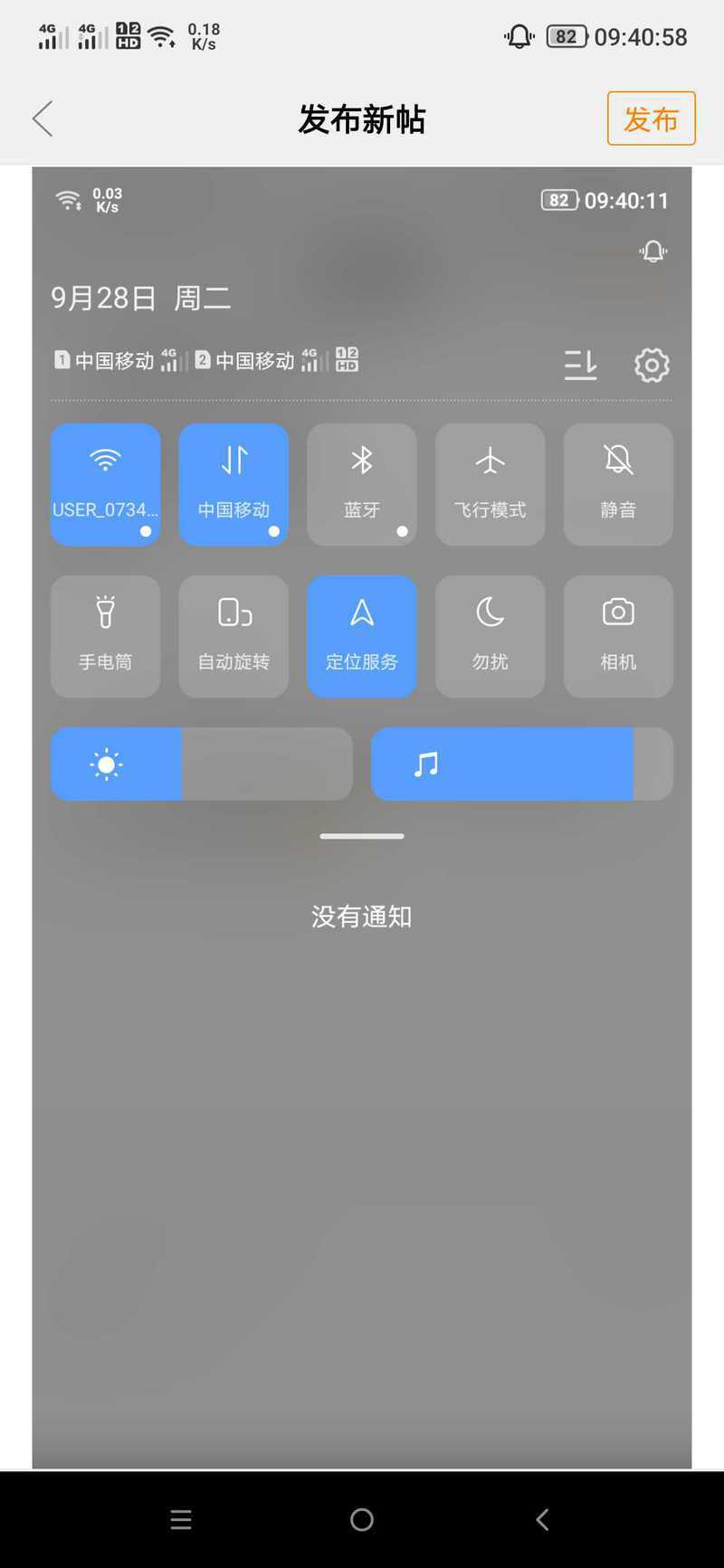The image size is (724, 1568).
Task: Go back from the 发布新帖 screen
Action: click(43, 119)
